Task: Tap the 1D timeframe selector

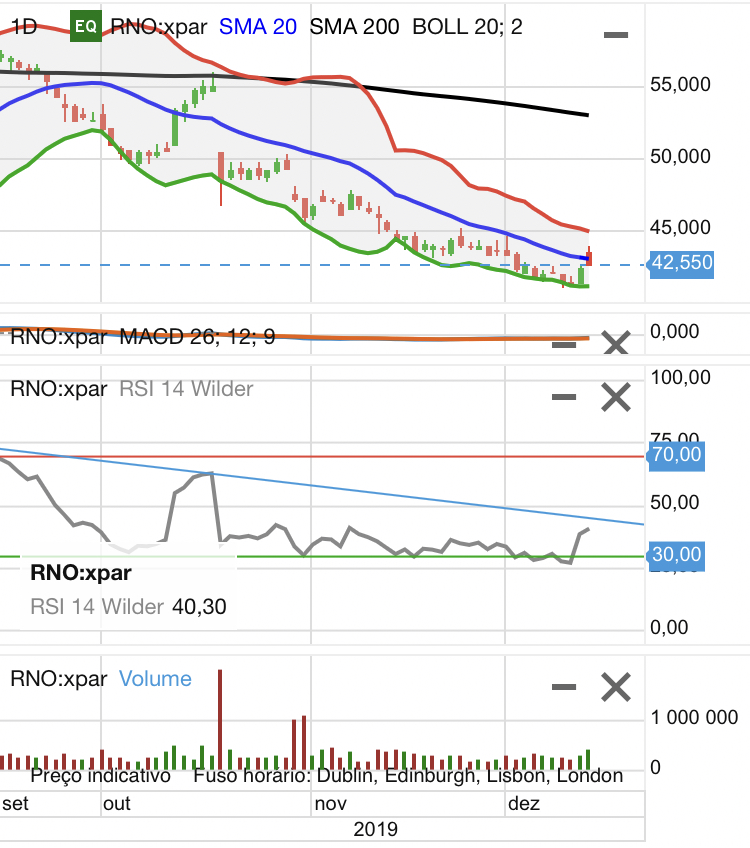Action: click(x=22, y=27)
